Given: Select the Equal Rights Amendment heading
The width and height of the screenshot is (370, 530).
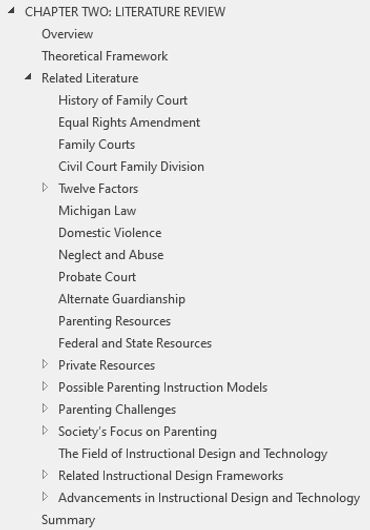Looking at the screenshot, I should coord(129,122).
